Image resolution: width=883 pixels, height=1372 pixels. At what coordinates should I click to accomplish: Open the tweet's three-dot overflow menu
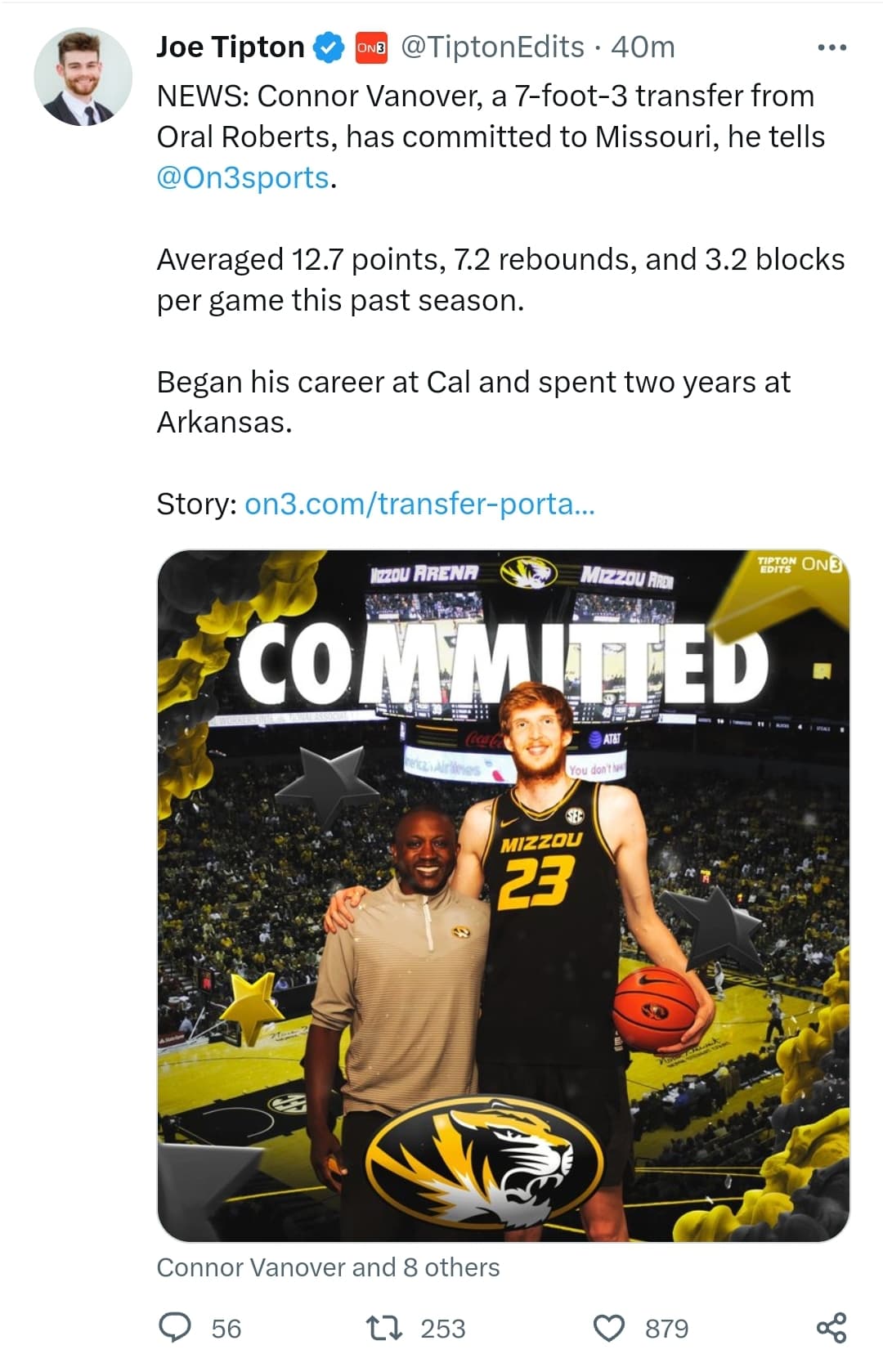point(831,48)
